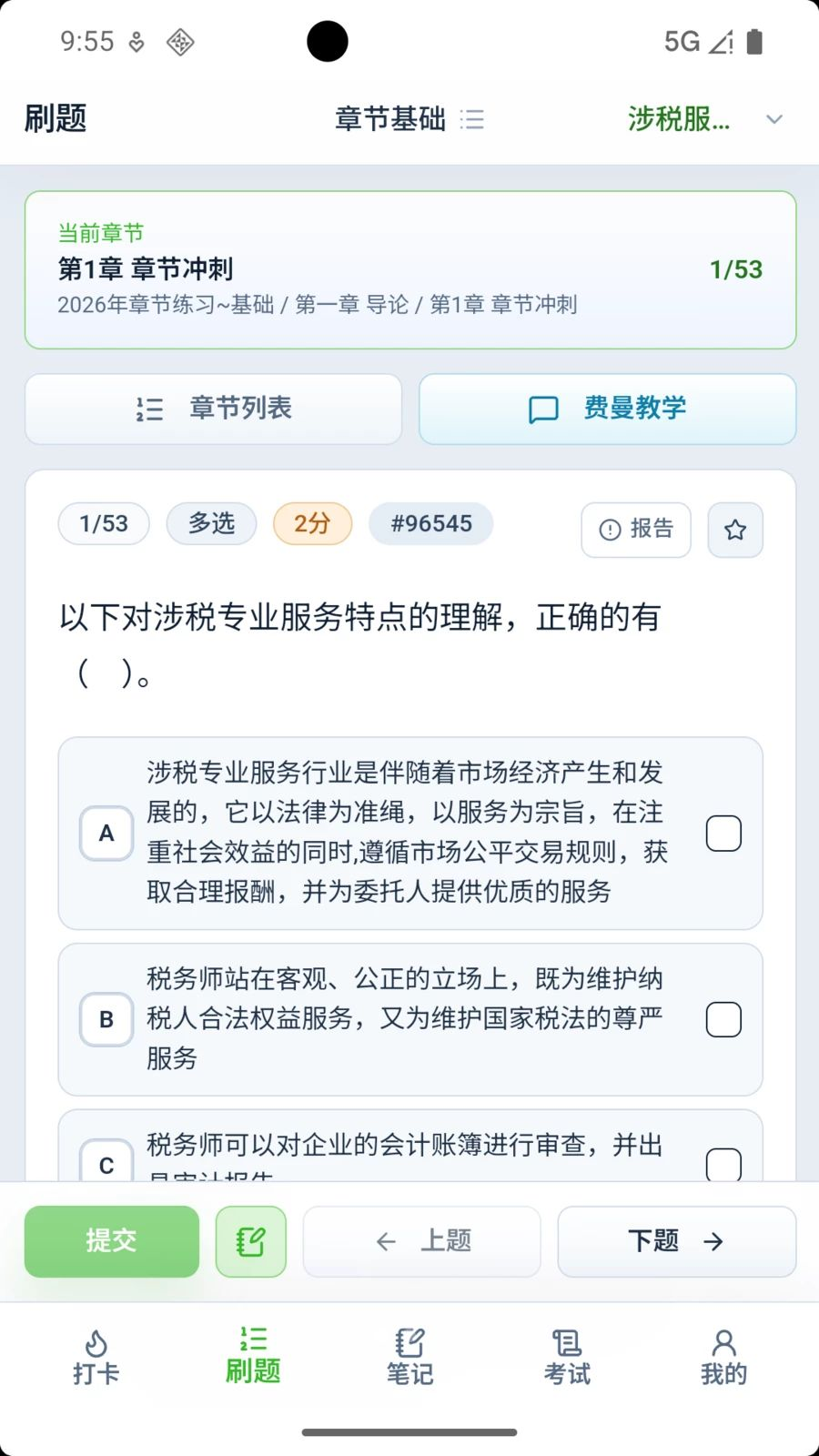
Task: Open the current chapter card 第1章 章节冲刺
Action: 410,270
